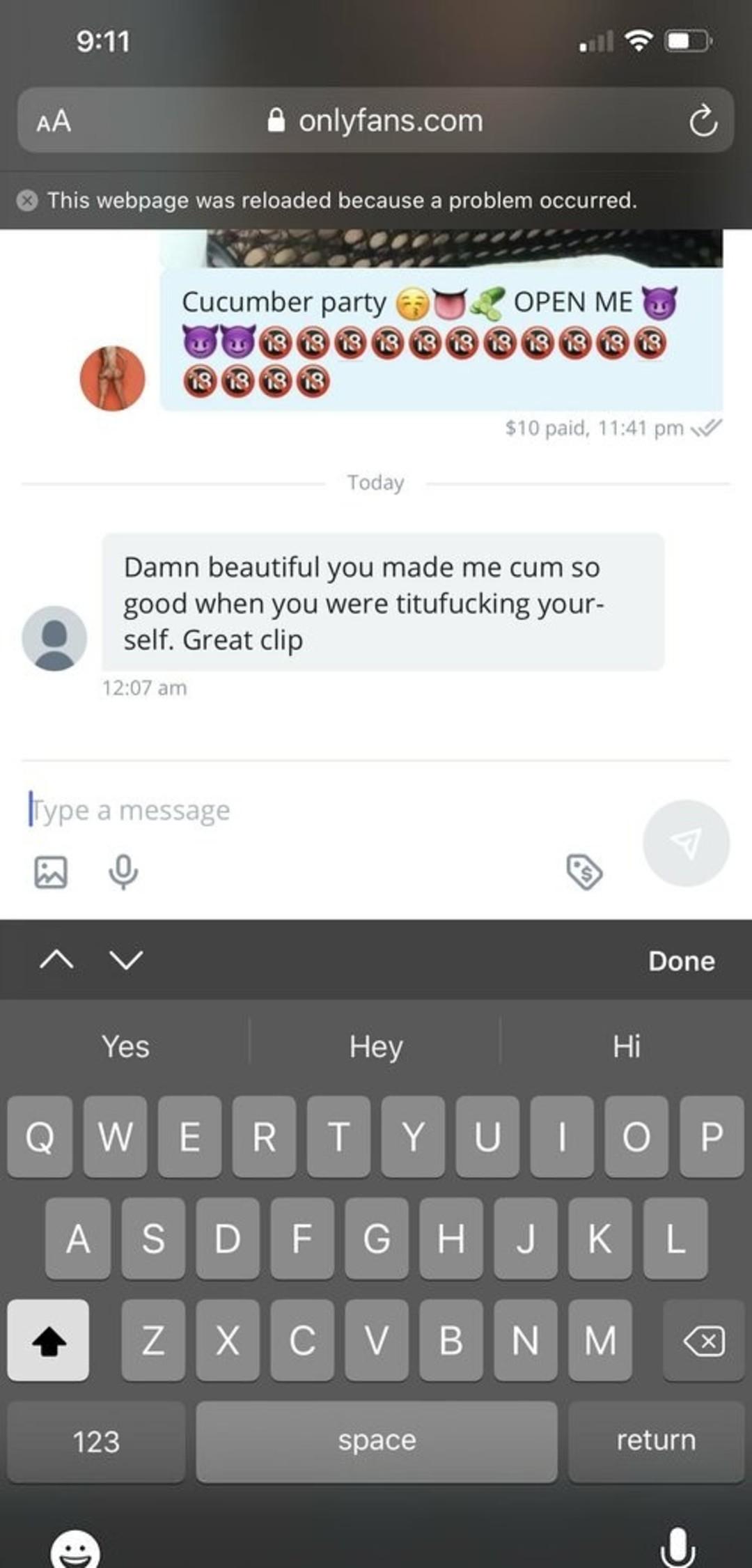The width and height of the screenshot is (752, 1568).
Task: Open the emoji keyboard
Action: coord(75,1548)
